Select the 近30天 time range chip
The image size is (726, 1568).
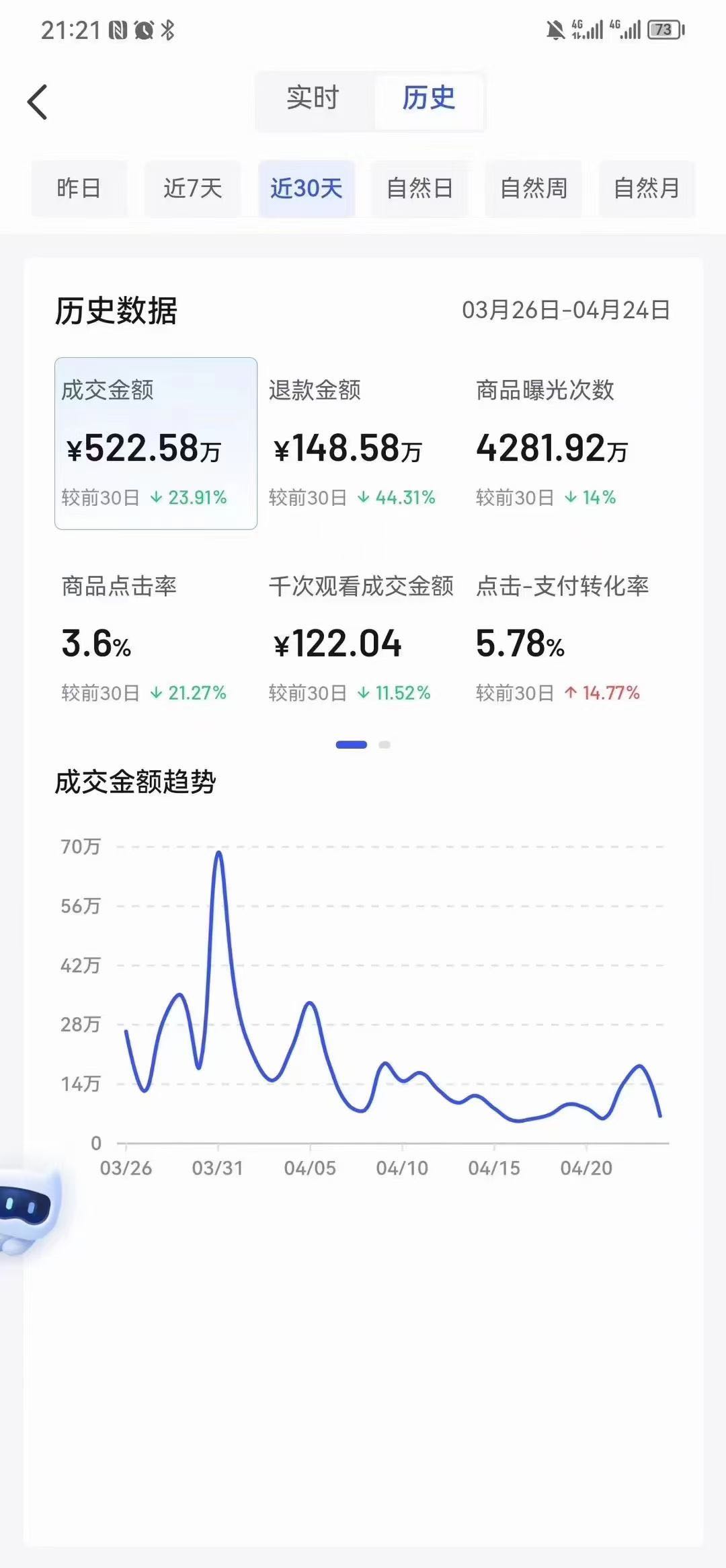(x=307, y=188)
